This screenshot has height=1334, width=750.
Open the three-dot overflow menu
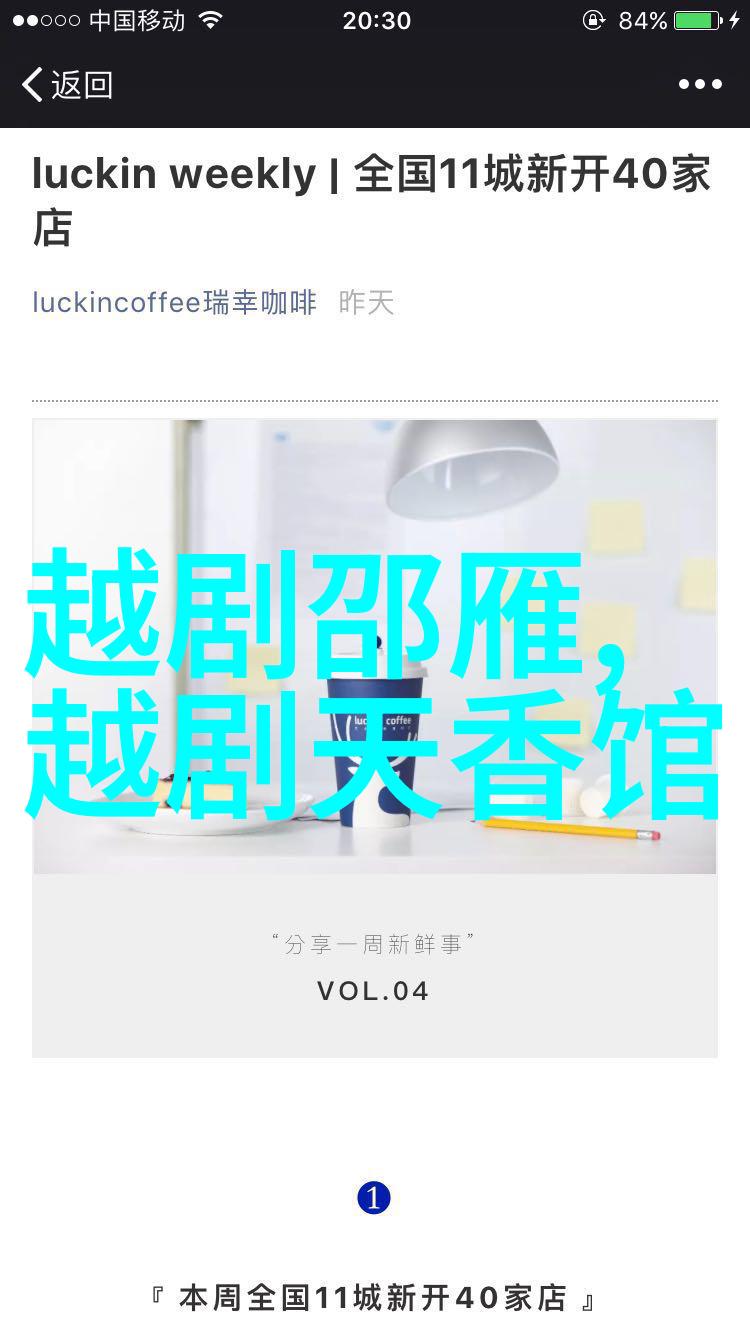click(699, 85)
